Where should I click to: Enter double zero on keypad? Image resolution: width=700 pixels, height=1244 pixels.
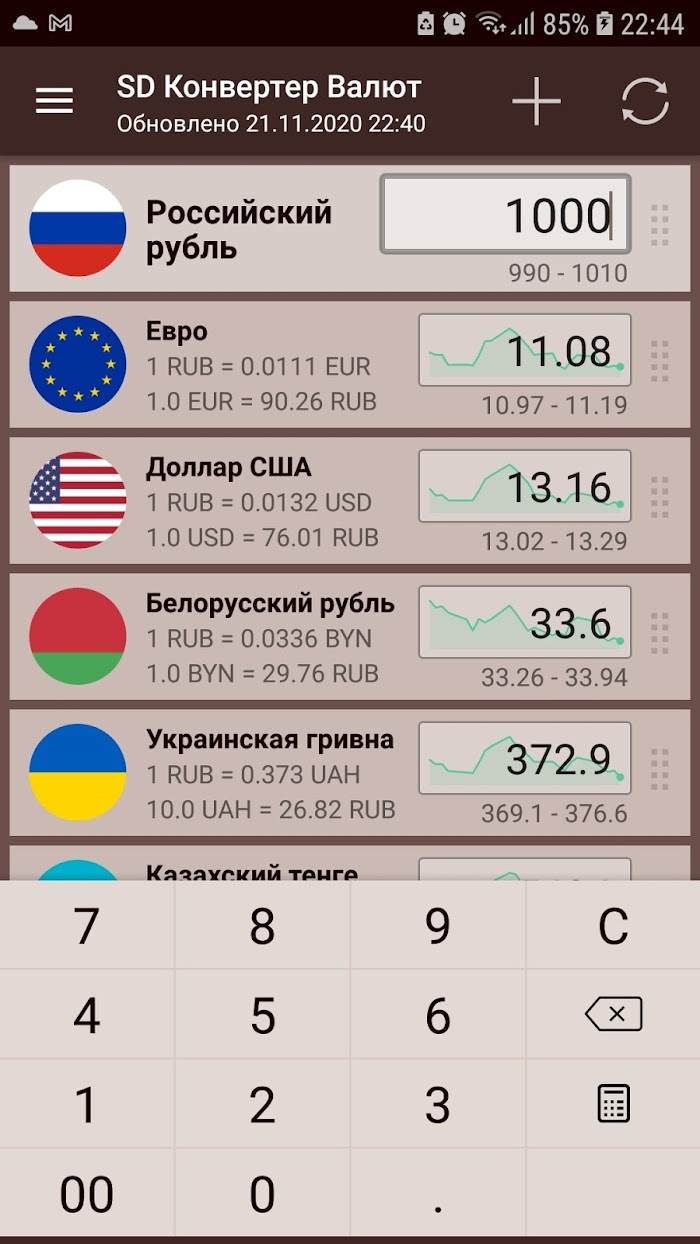pos(87,1194)
